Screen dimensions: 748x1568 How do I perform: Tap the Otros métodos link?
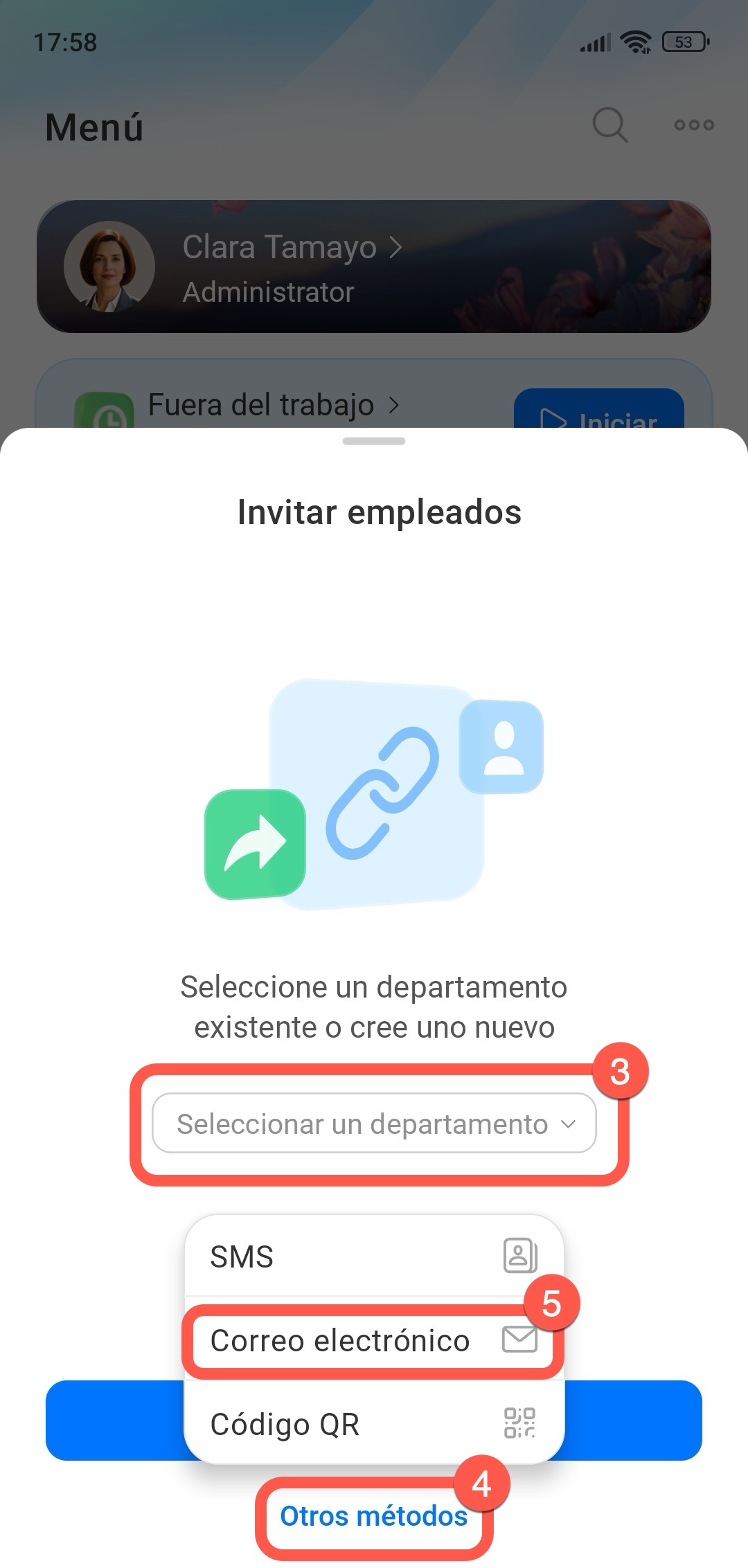[373, 1516]
